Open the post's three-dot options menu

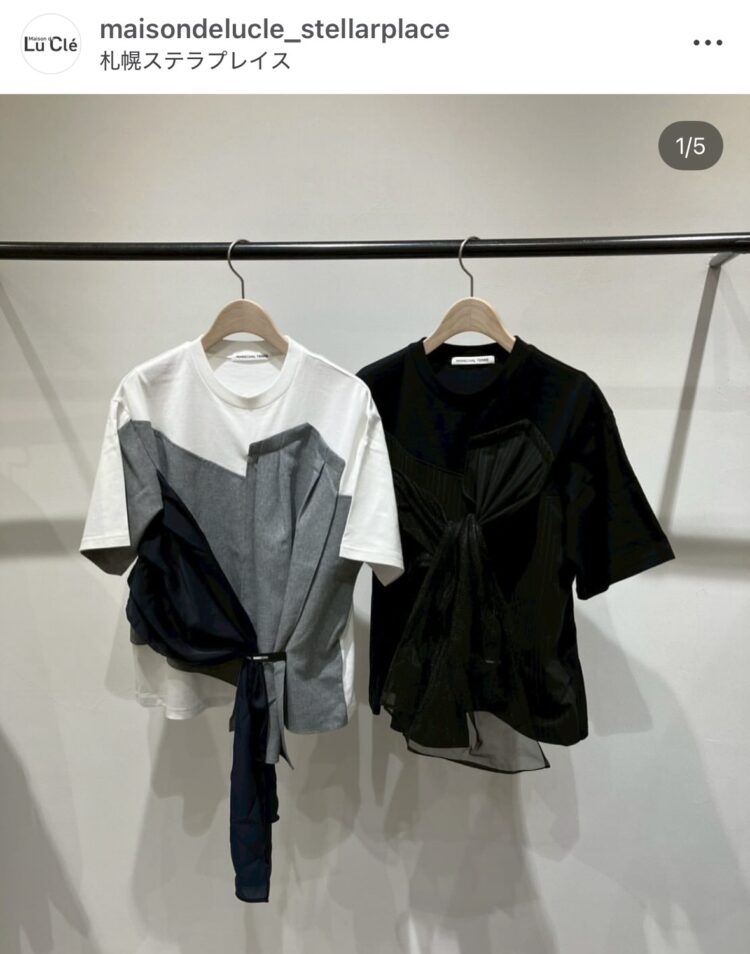707,43
